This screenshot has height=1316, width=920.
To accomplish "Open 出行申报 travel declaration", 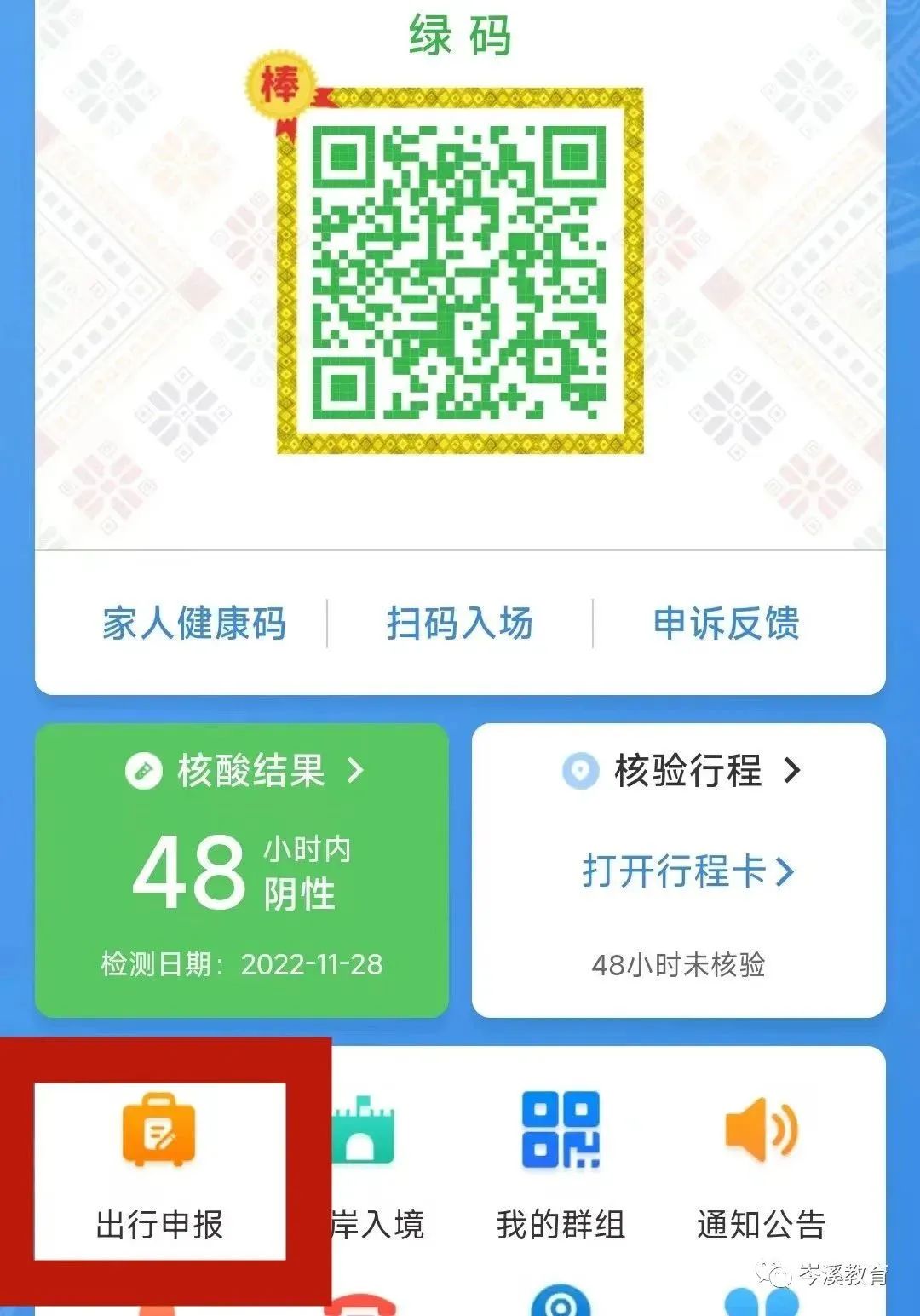I will pyautogui.click(x=159, y=1169).
